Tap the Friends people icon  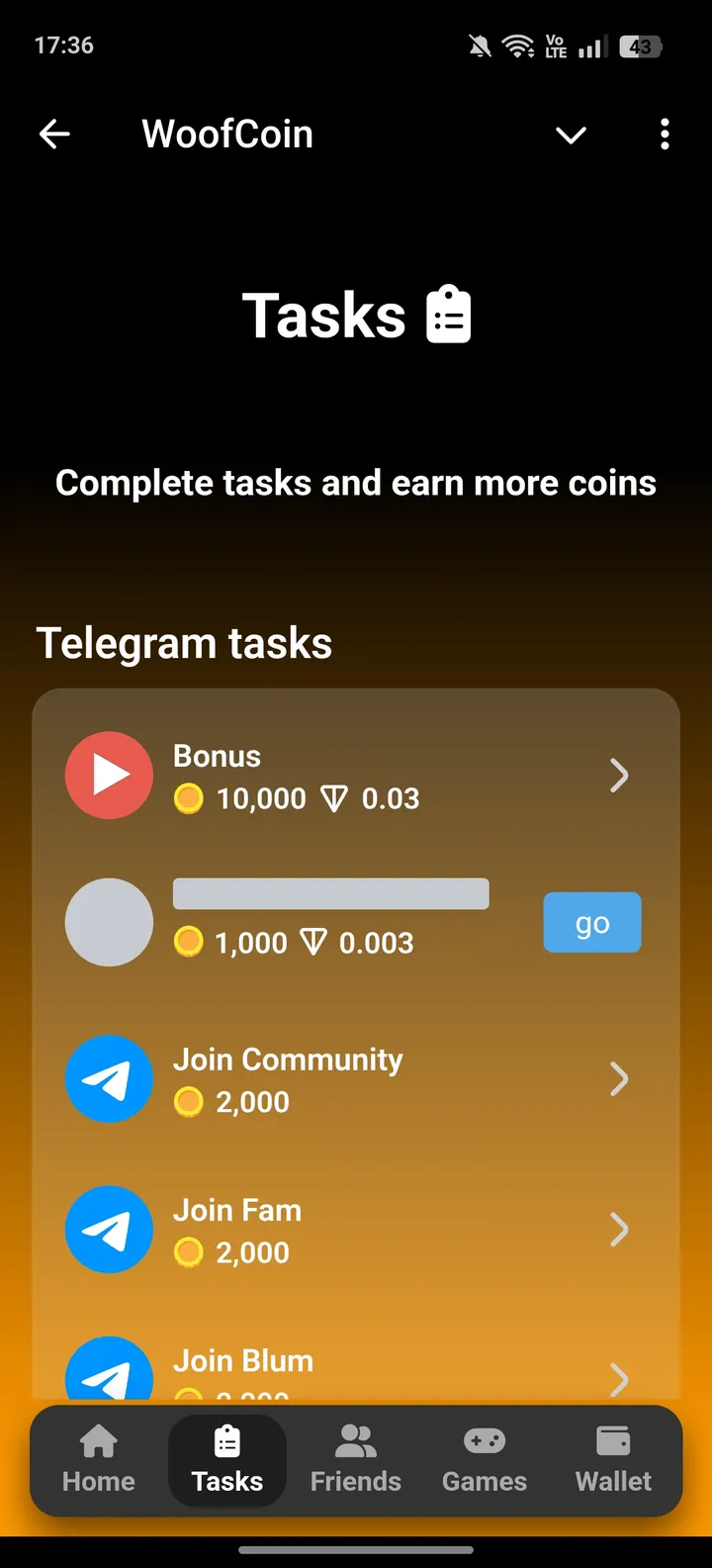tap(355, 1442)
